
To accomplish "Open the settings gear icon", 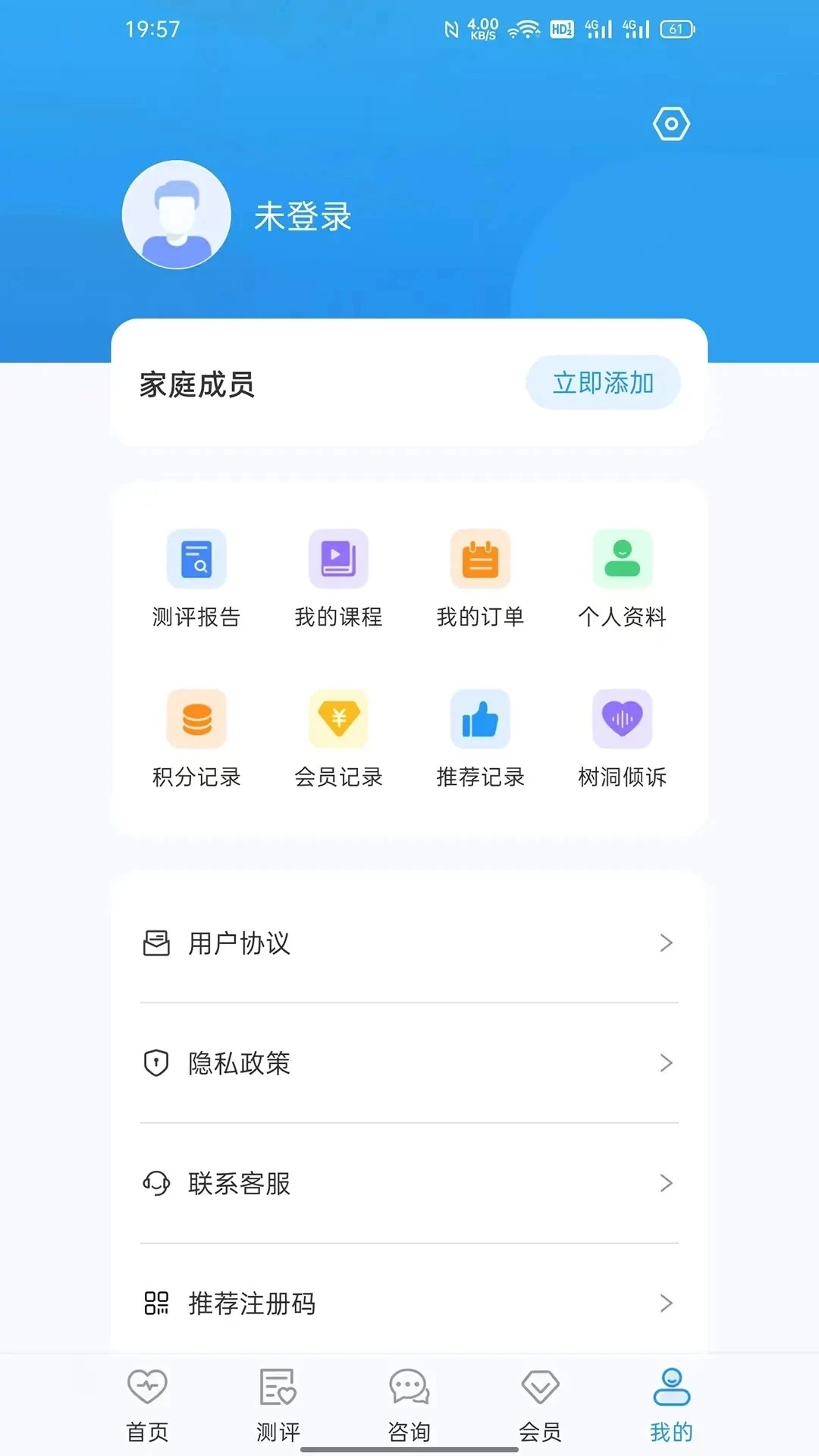I will 670,123.
